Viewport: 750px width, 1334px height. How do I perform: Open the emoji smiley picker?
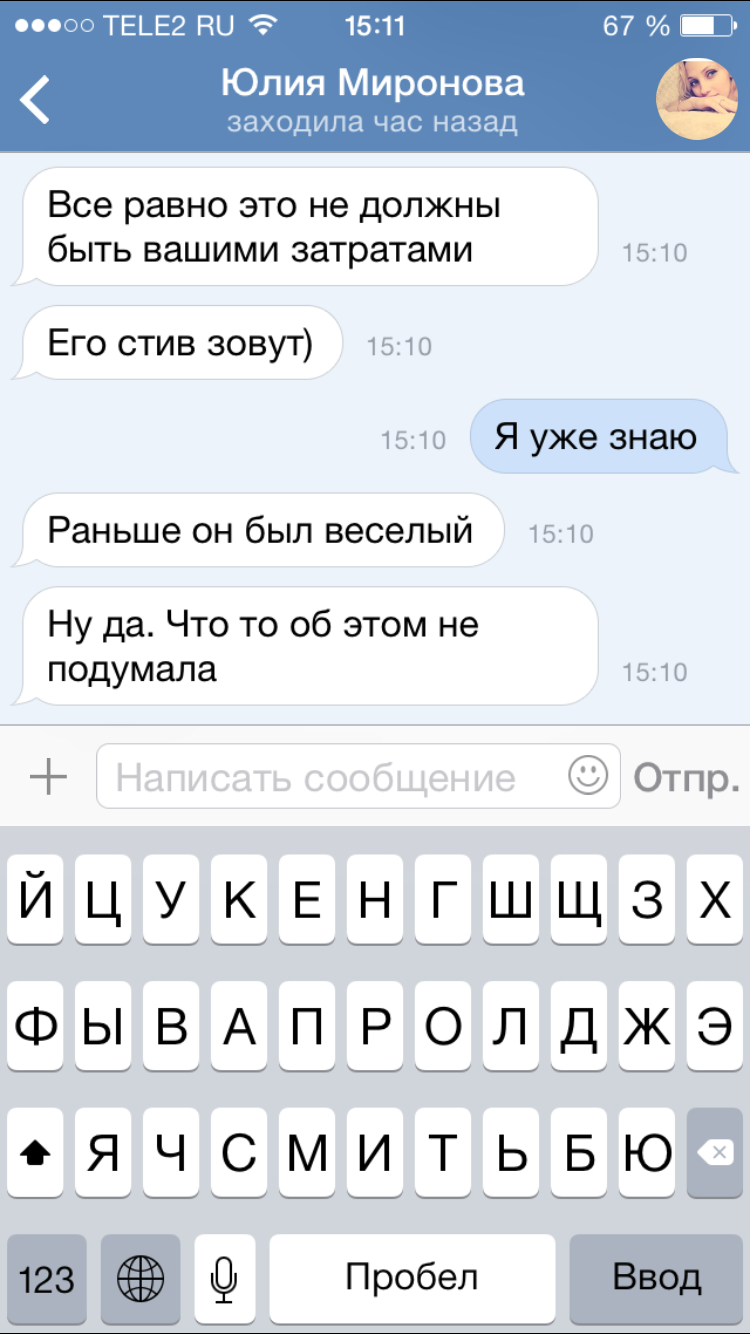click(588, 775)
